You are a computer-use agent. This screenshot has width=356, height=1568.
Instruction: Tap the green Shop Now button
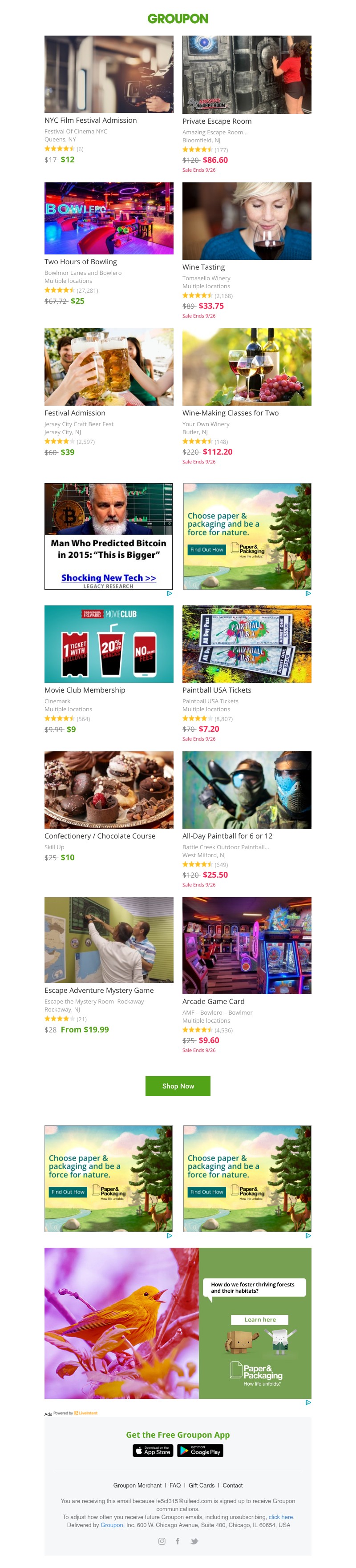[178, 1086]
